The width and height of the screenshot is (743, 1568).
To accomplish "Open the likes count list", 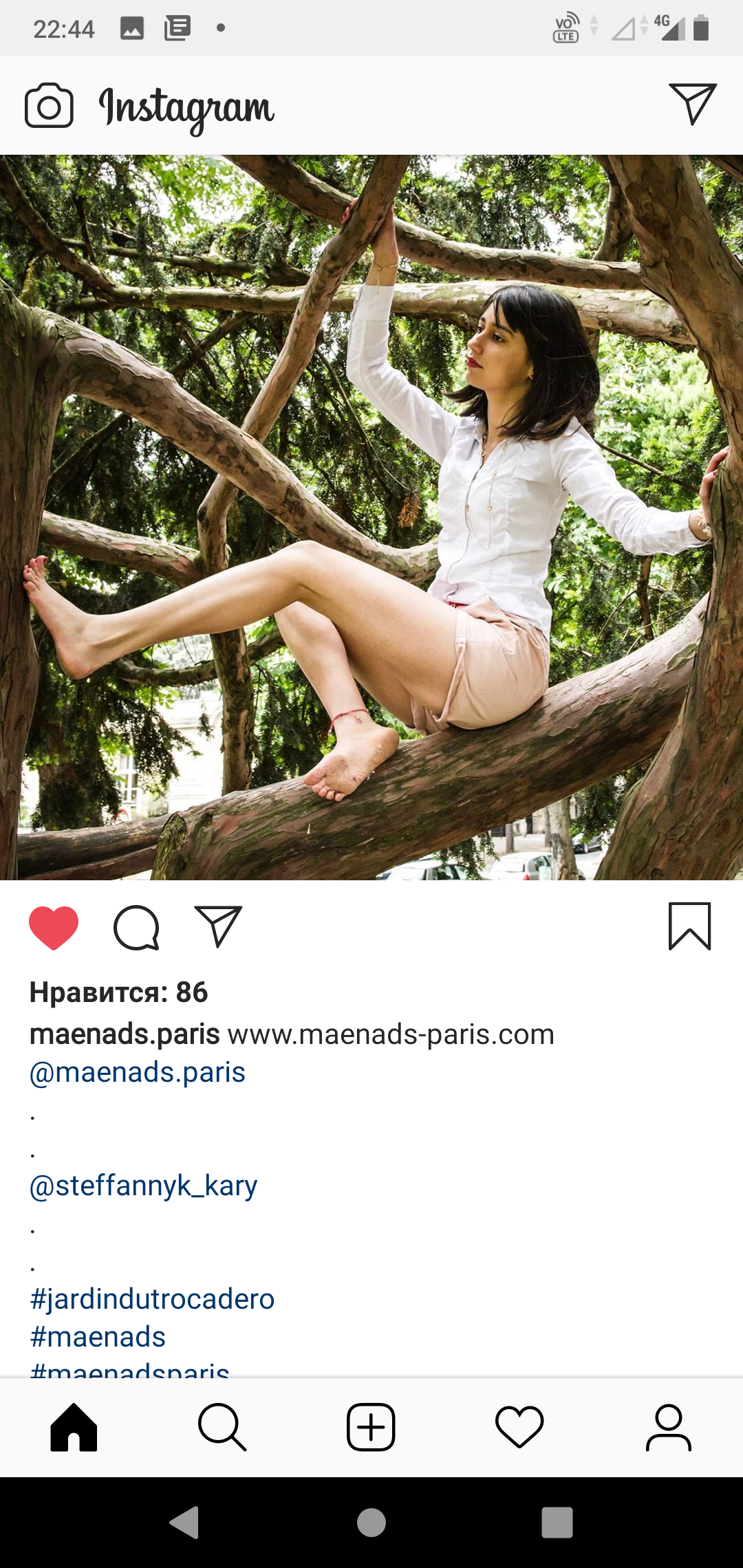I will (118, 992).
